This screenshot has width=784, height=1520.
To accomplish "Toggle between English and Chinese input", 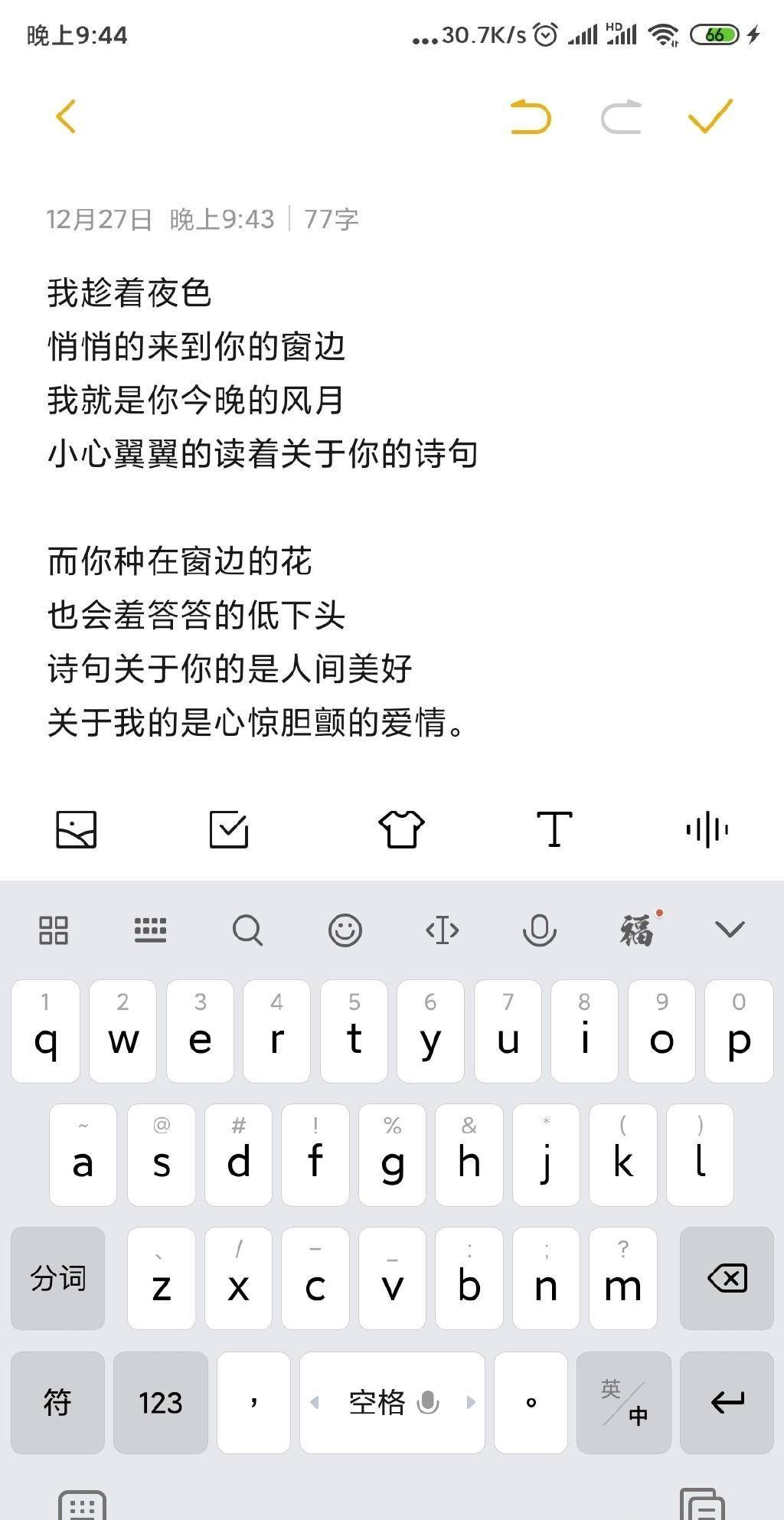I will coord(624,1403).
